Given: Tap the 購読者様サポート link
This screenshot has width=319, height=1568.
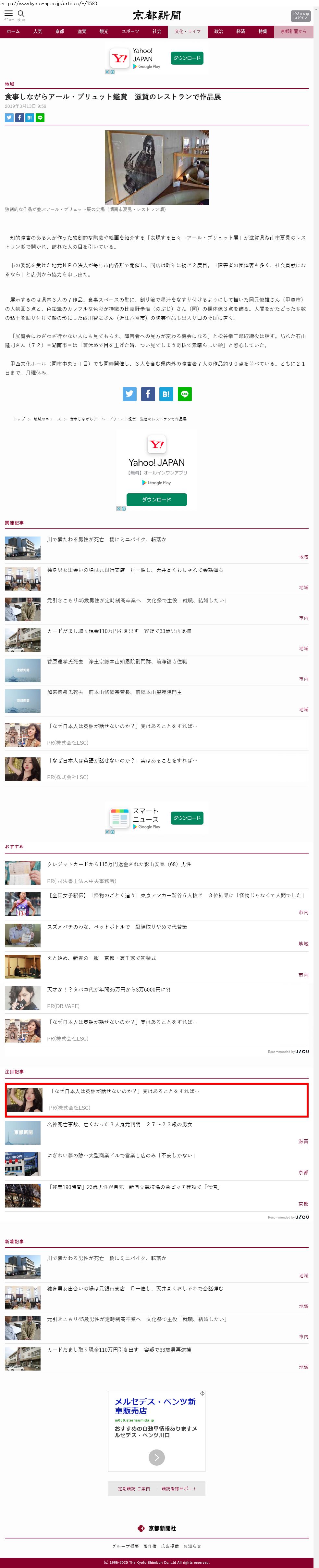Looking at the screenshot, I should pos(179,1489).
